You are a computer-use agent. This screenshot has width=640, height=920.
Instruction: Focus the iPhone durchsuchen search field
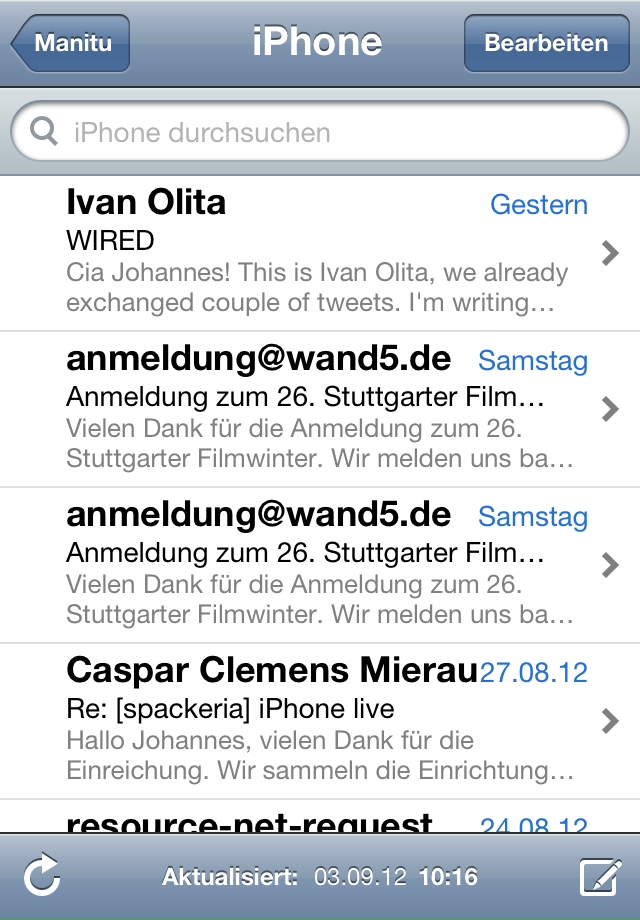click(x=320, y=132)
